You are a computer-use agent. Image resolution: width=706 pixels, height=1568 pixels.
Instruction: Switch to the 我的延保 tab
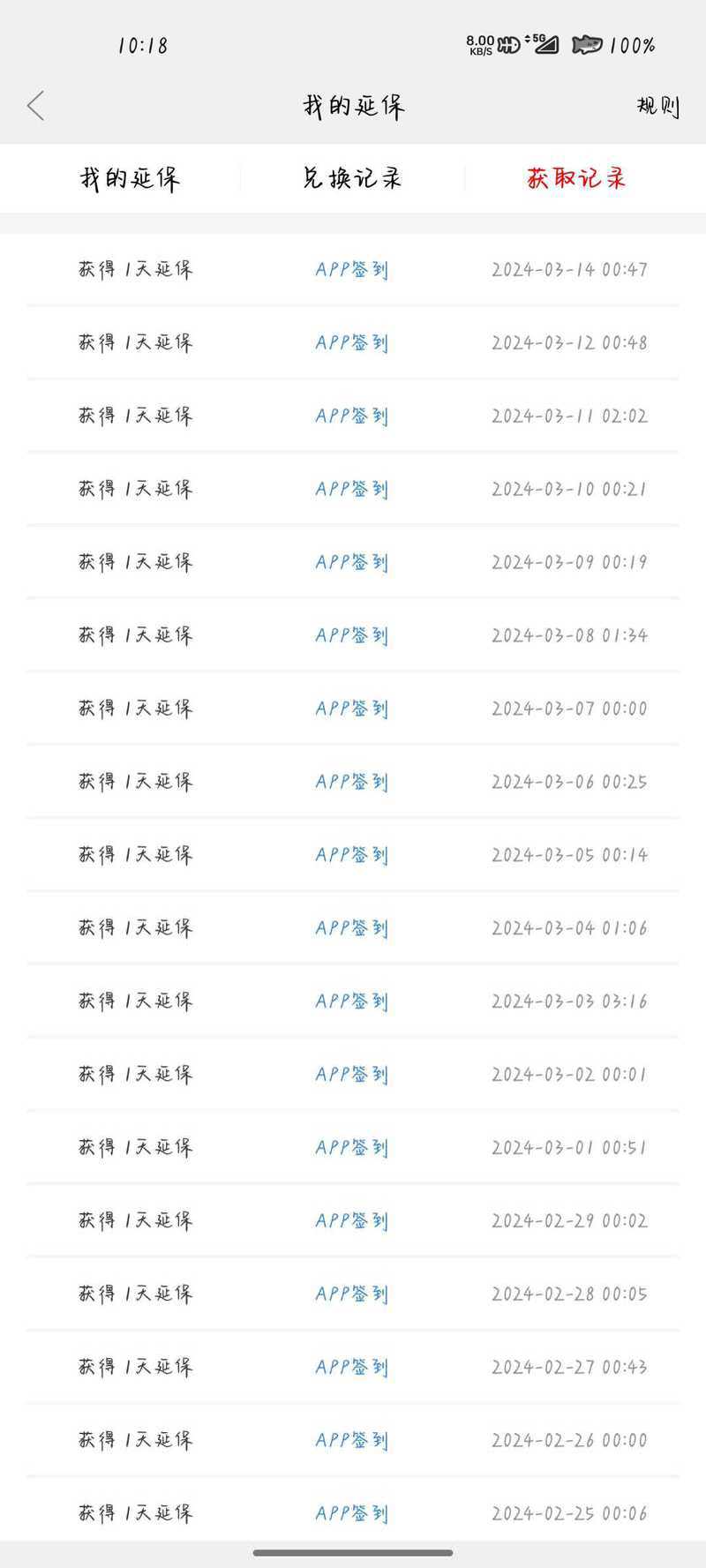tap(130, 179)
